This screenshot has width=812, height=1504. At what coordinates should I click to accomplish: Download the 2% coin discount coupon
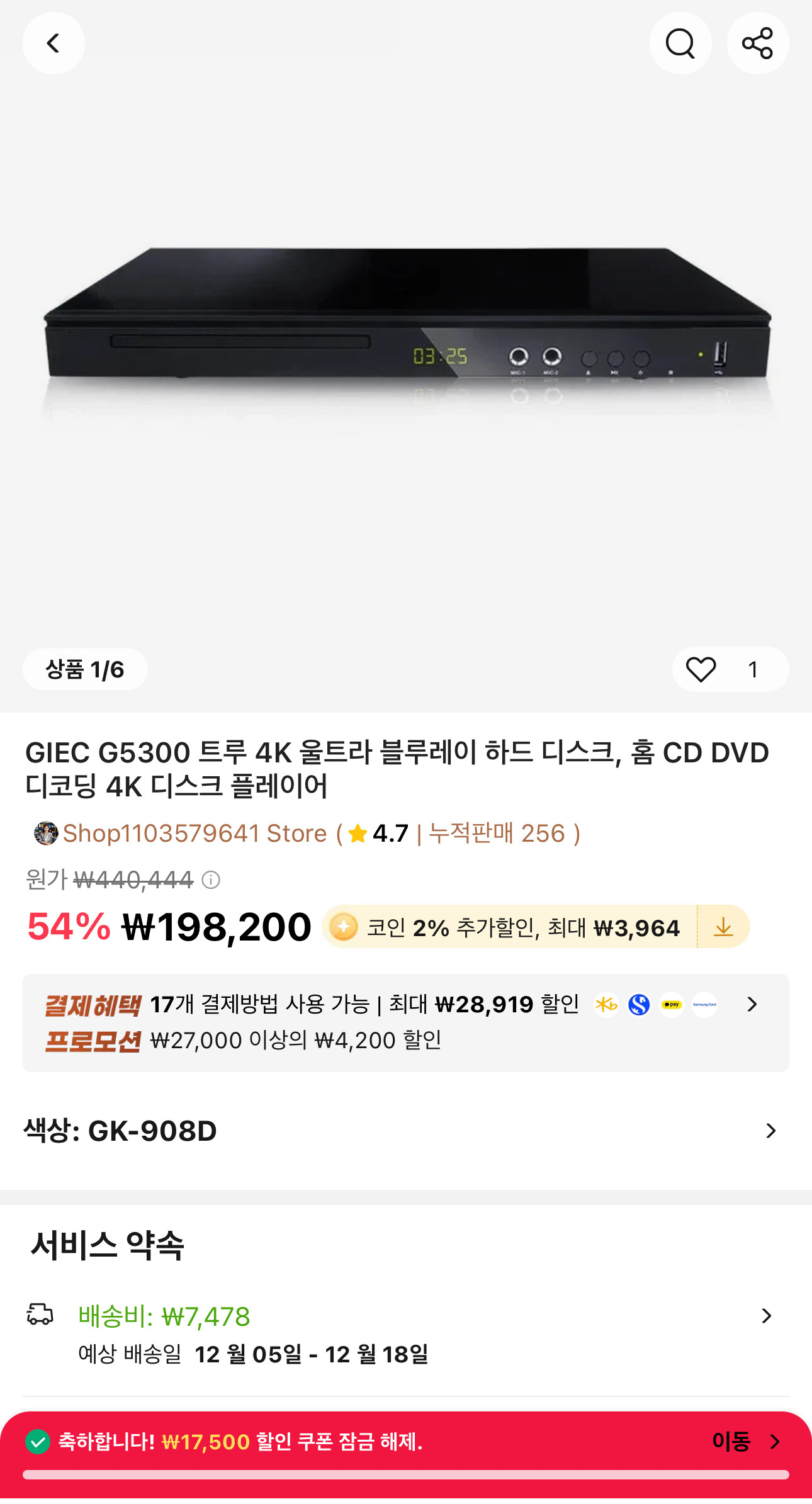point(723,927)
